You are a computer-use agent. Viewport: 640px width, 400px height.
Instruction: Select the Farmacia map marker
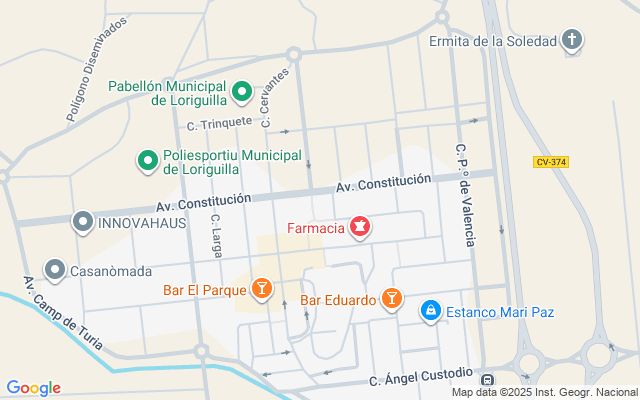(x=360, y=229)
